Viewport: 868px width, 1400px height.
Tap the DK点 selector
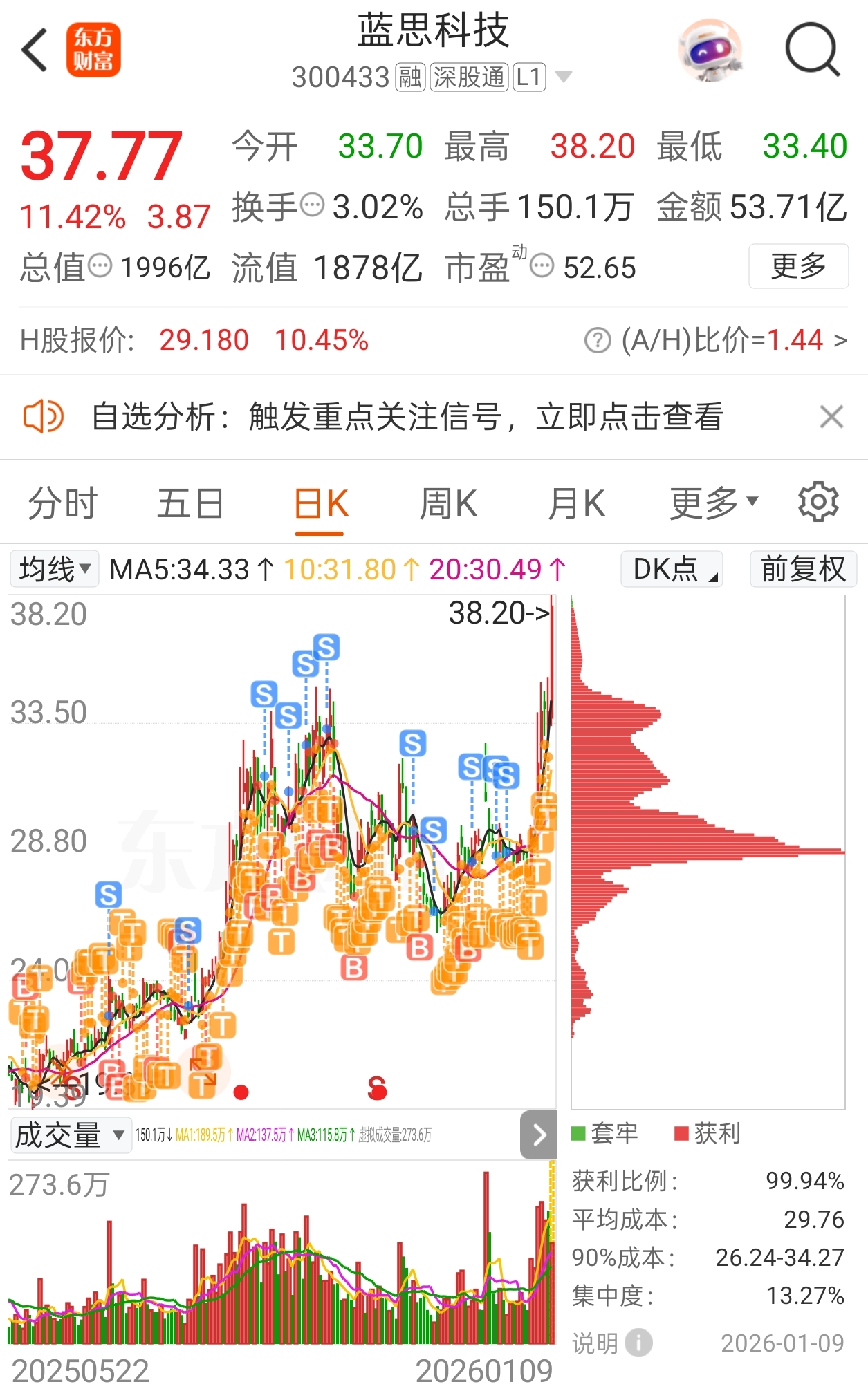672,569
